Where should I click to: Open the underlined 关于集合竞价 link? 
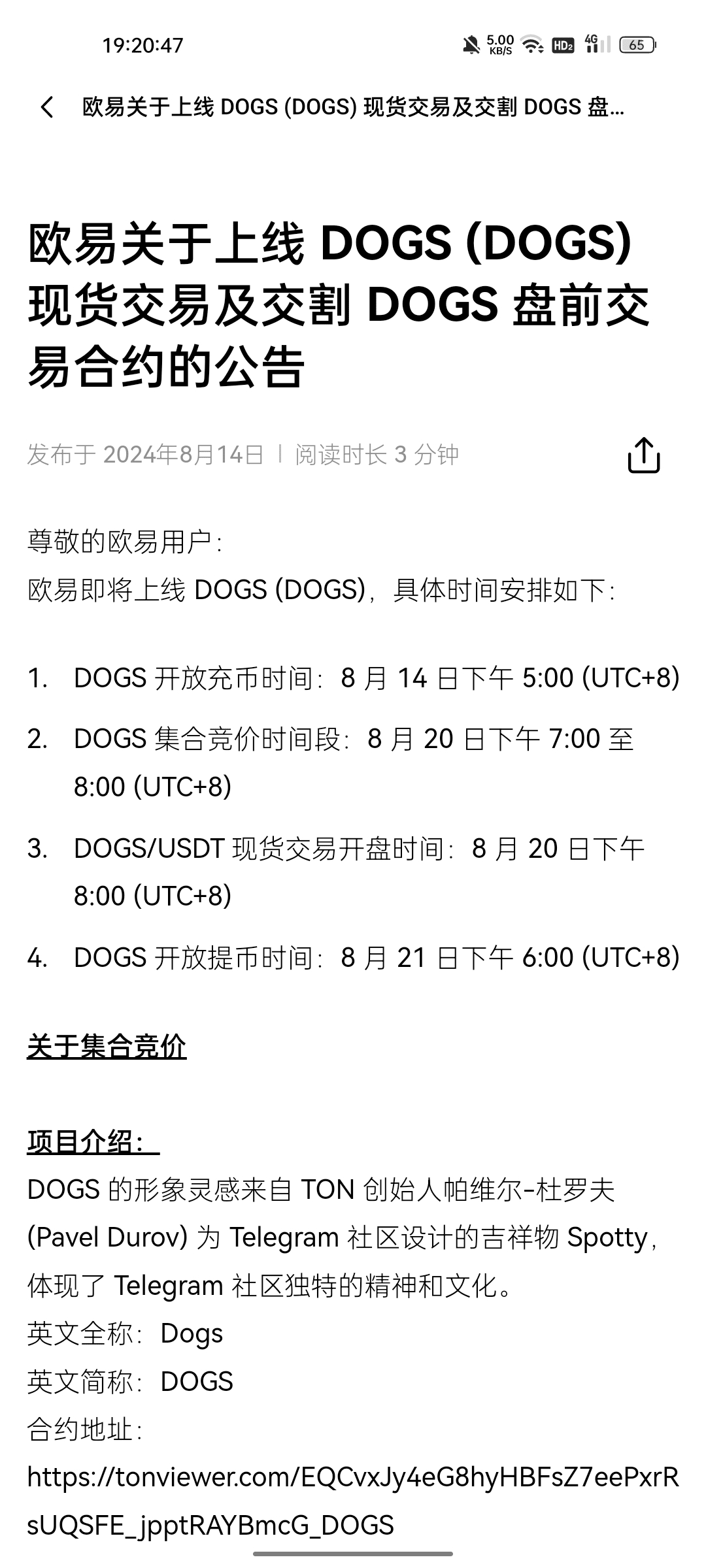[x=107, y=1046]
